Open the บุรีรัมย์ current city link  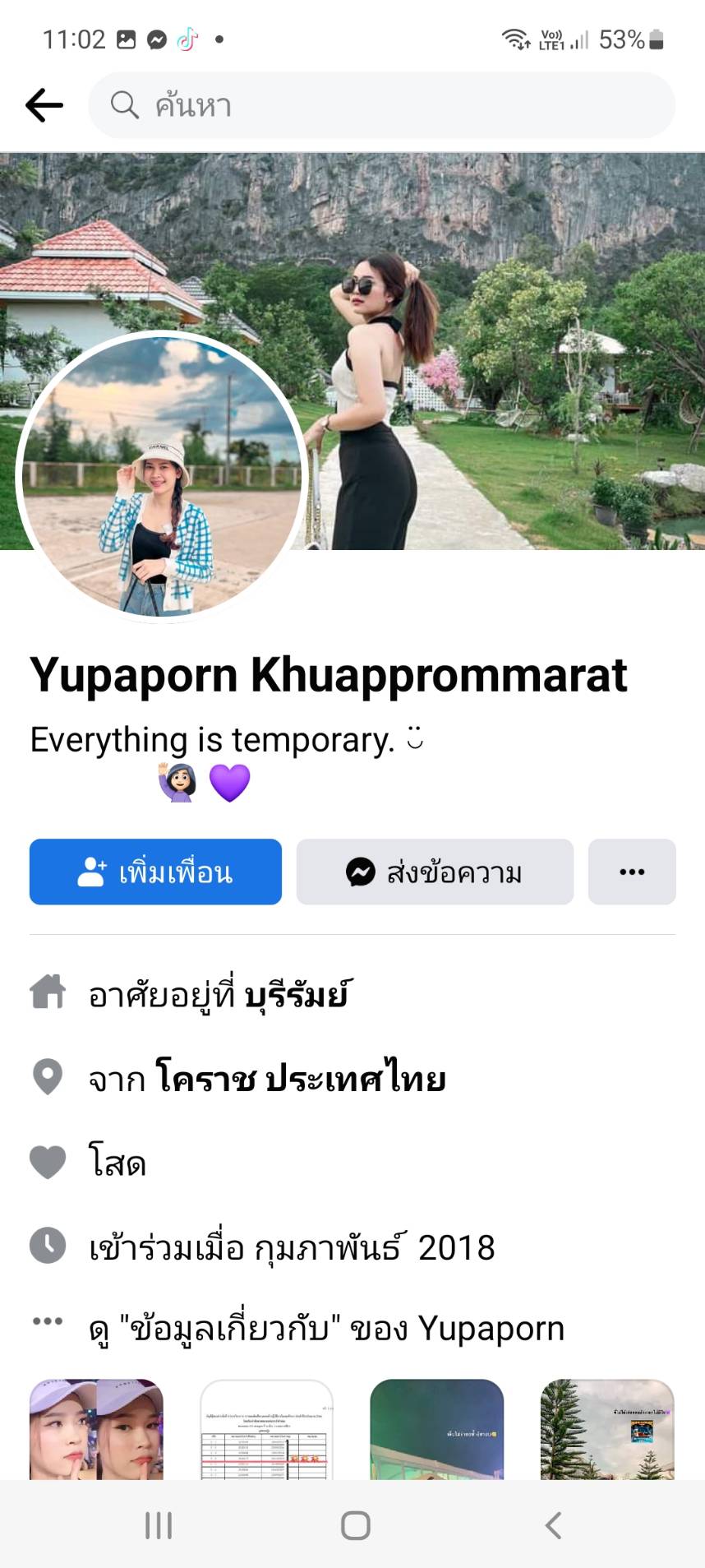(x=297, y=995)
